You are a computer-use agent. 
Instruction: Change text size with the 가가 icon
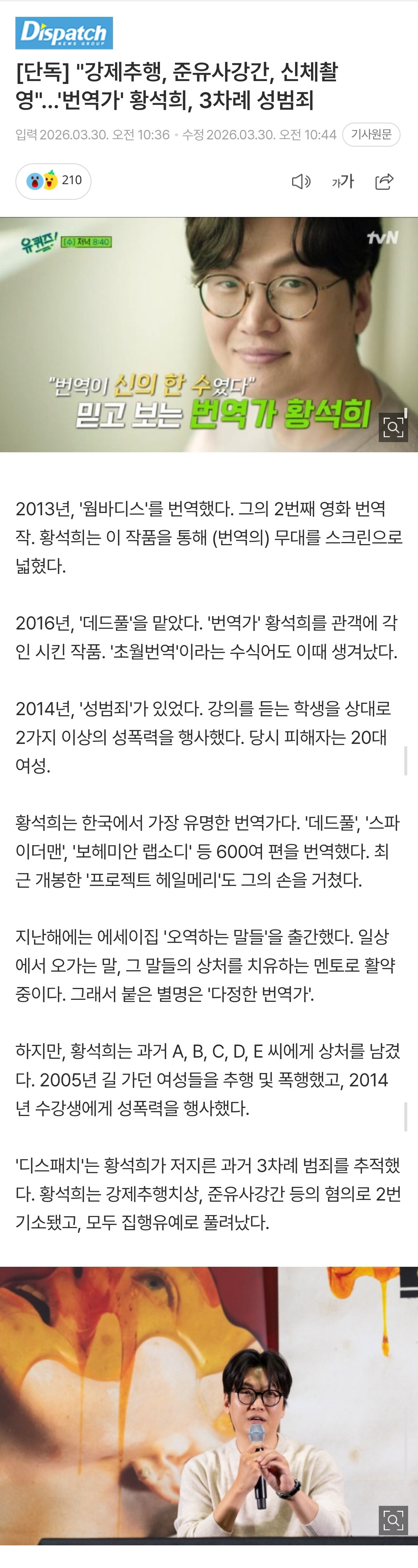[342, 181]
